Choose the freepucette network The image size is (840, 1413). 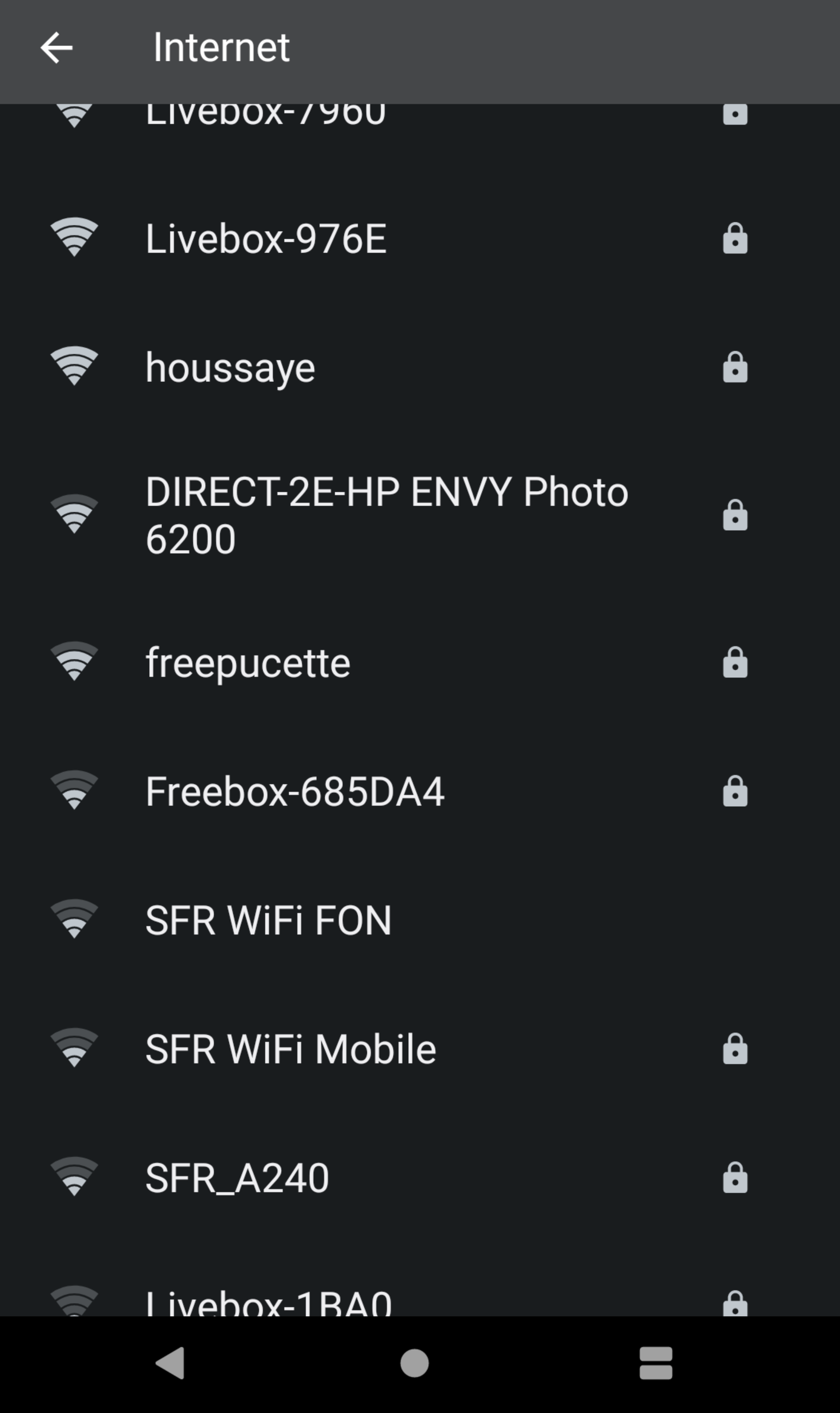point(248,662)
